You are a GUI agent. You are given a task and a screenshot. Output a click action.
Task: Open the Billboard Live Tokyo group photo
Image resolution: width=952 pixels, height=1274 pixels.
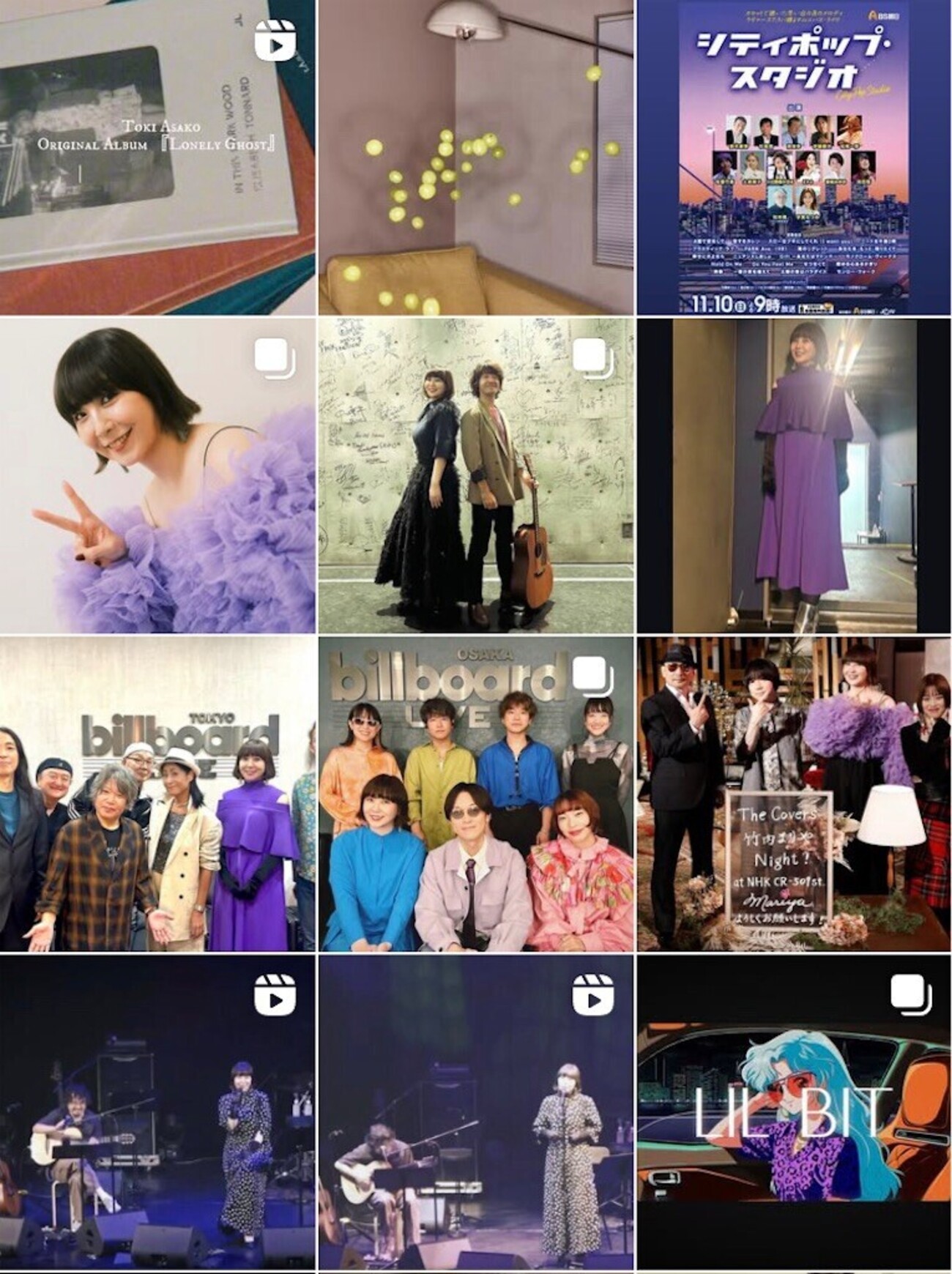tap(157, 794)
